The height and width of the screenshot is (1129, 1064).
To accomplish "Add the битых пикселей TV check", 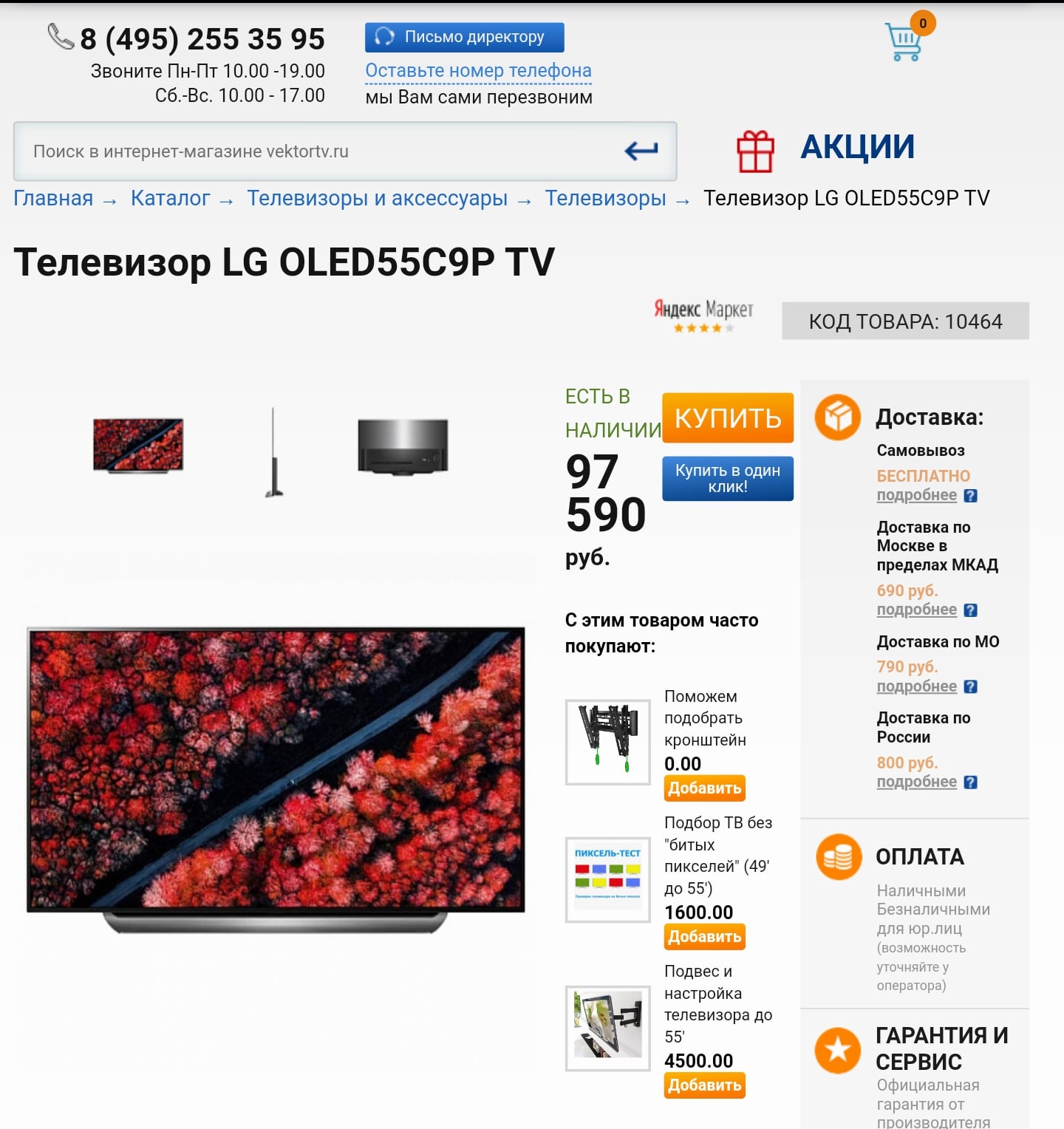I will [704, 937].
